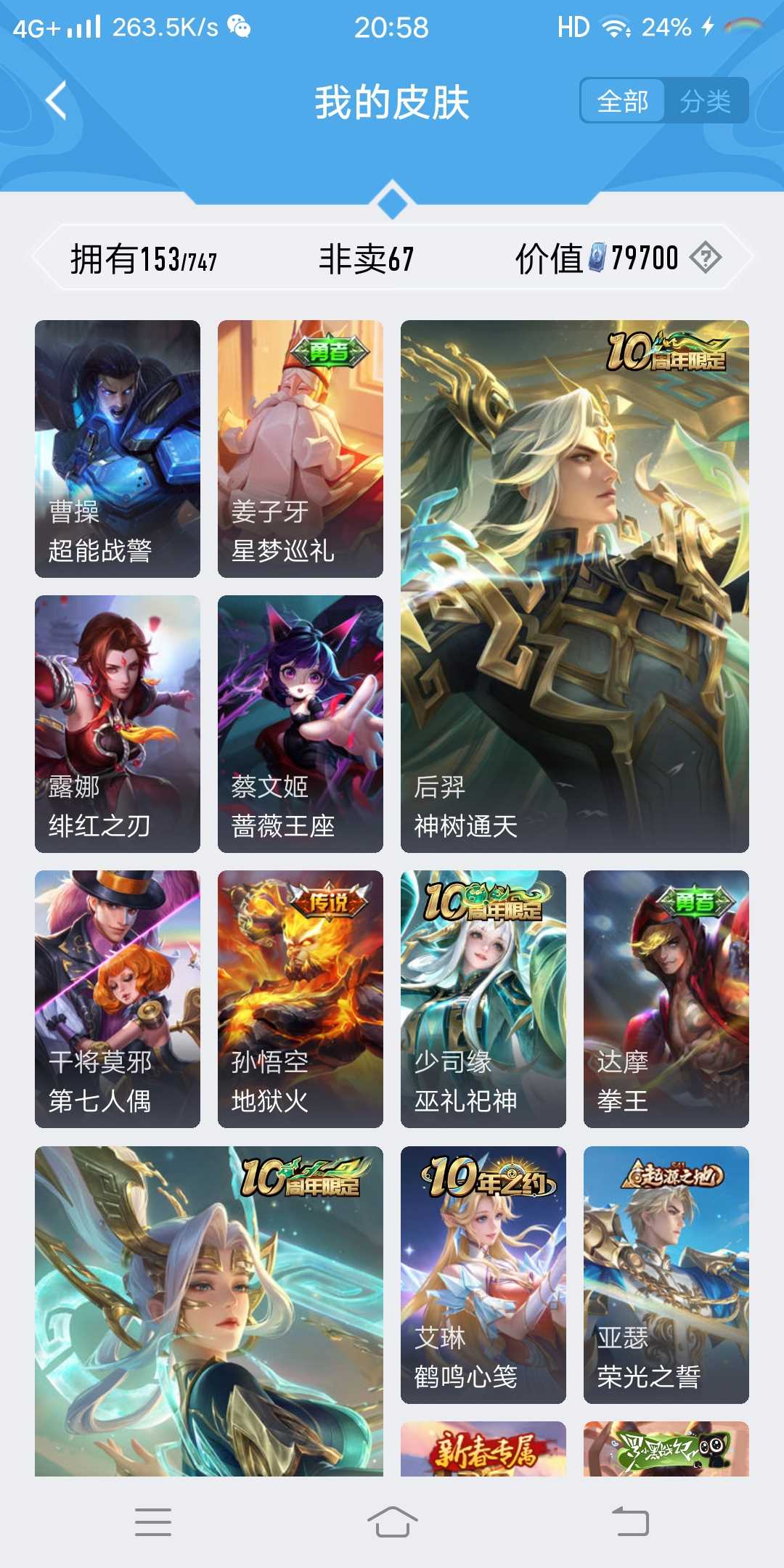Open the skin value help icon
This screenshot has height=1568, width=784.
pyautogui.click(x=705, y=258)
